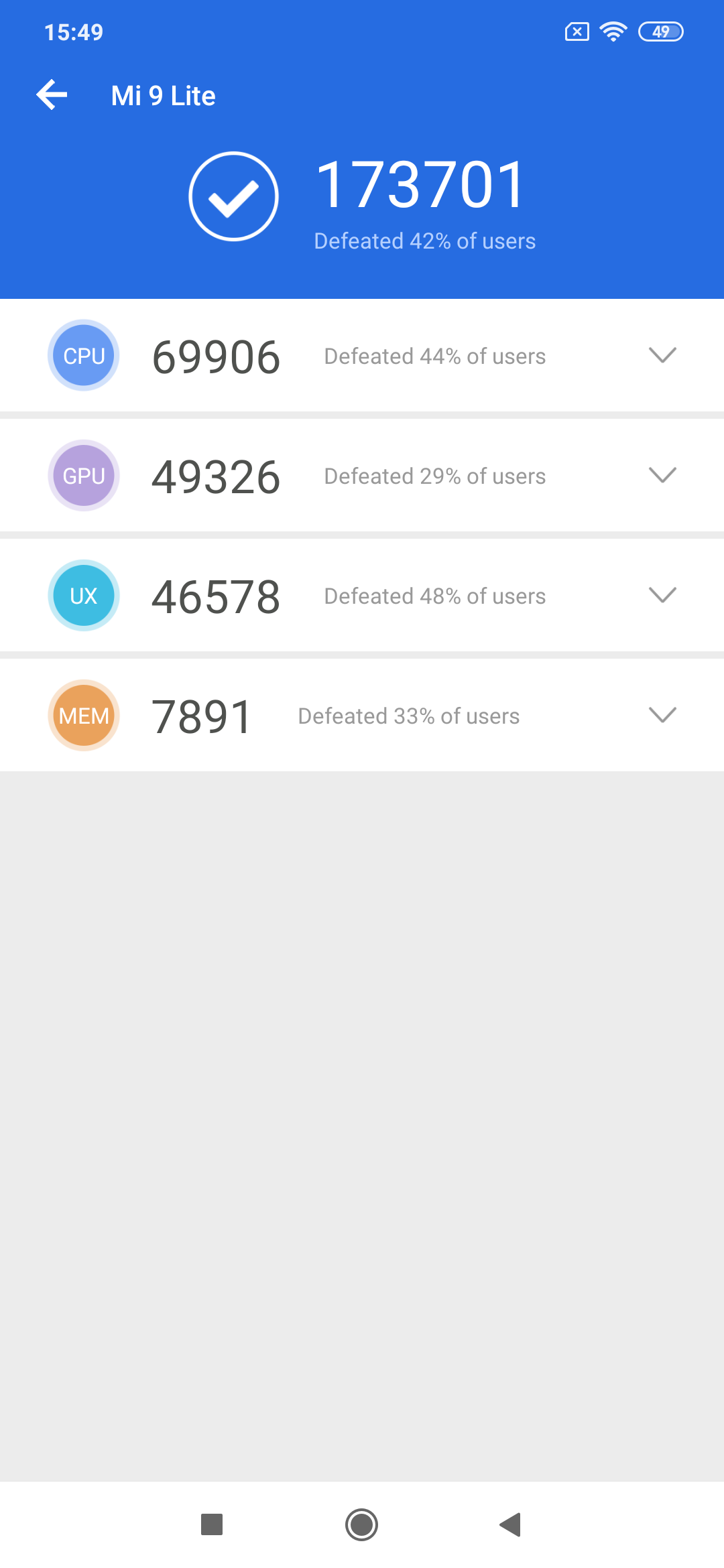Go back using the app bar arrow
724x1568 pixels.
(52, 95)
